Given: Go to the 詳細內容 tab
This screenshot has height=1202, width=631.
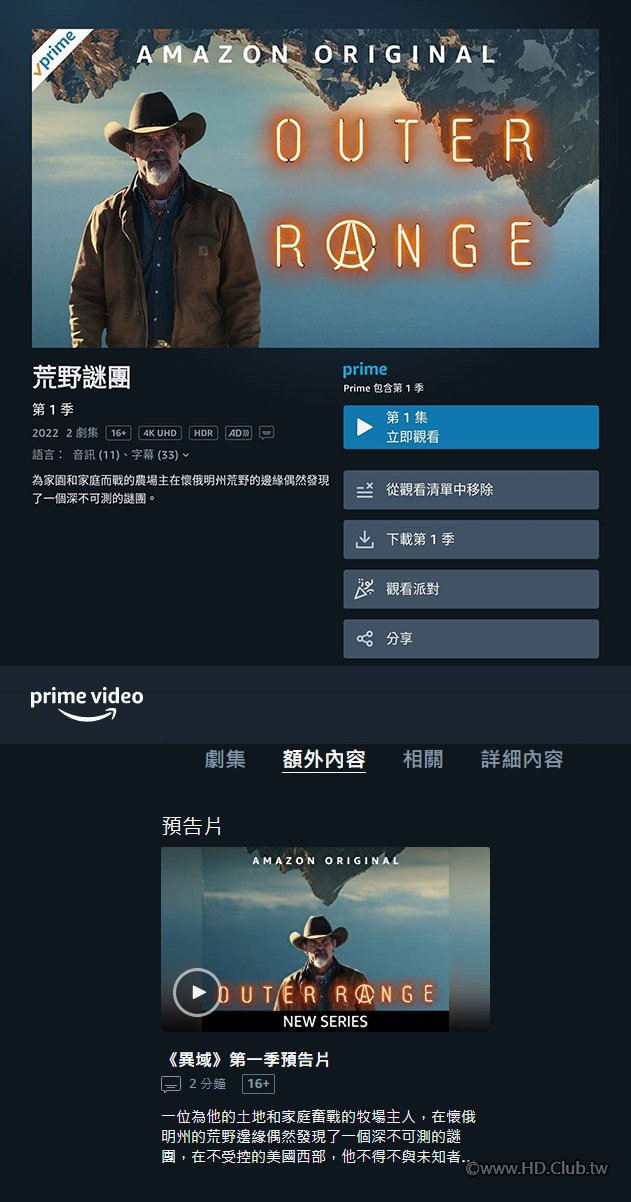Looking at the screenshot, I should point(522,759).
